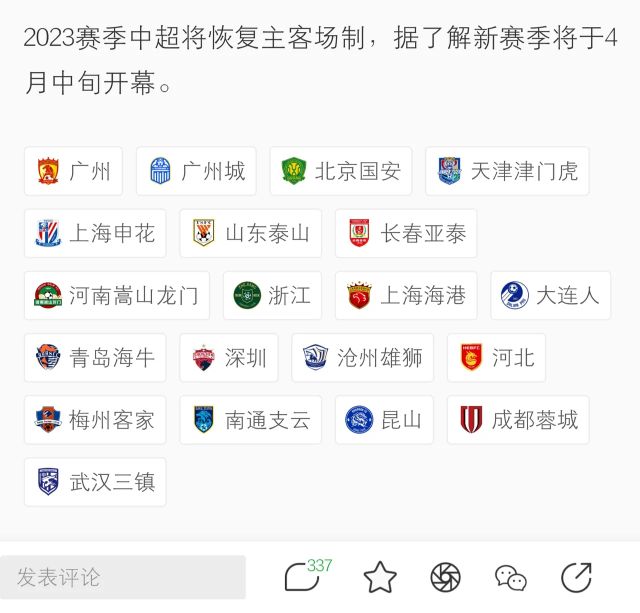Viewport: 640px width, 613px height.
Task: View the 武汉三镇 team tag
Action: click(x=95, y=482)
